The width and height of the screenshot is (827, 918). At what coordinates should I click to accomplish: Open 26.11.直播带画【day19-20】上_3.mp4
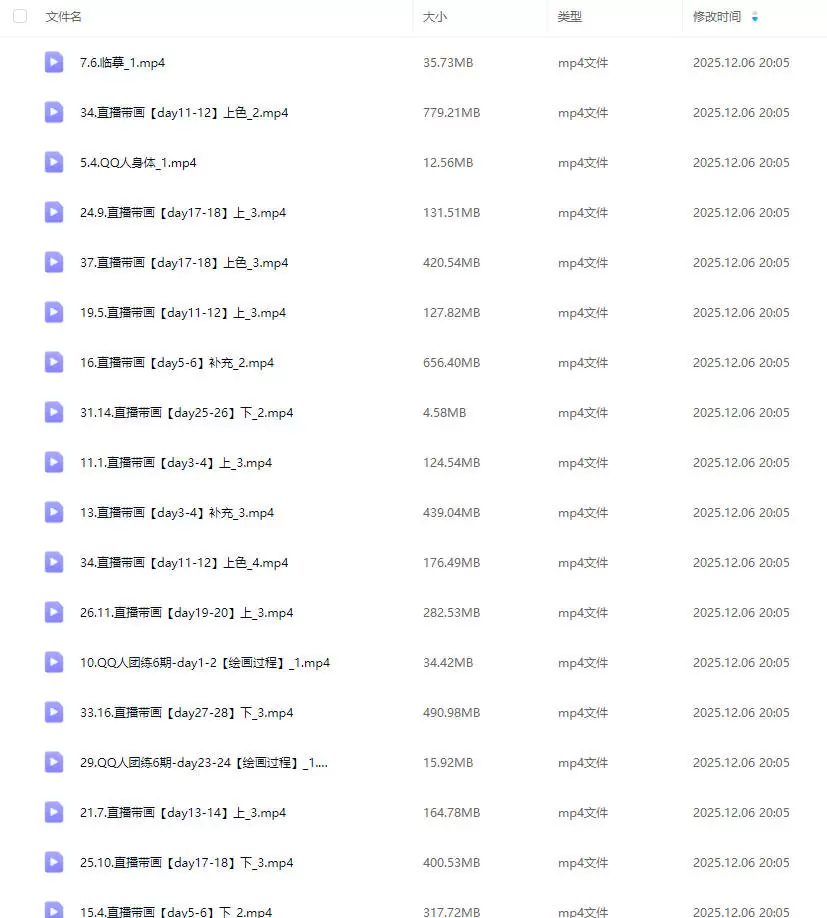(186, 613)
